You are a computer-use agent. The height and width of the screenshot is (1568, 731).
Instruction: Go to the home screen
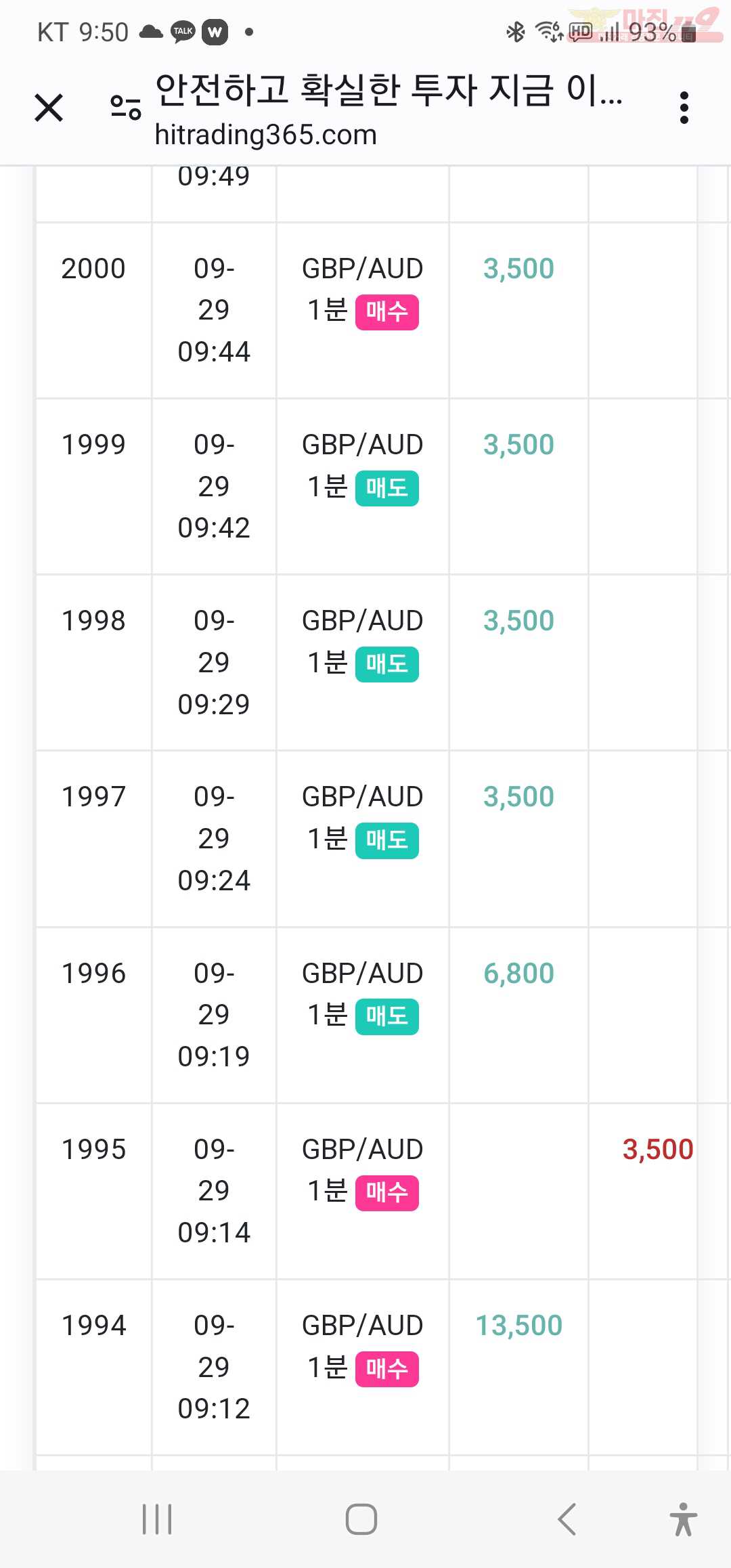coord(361,1519)
